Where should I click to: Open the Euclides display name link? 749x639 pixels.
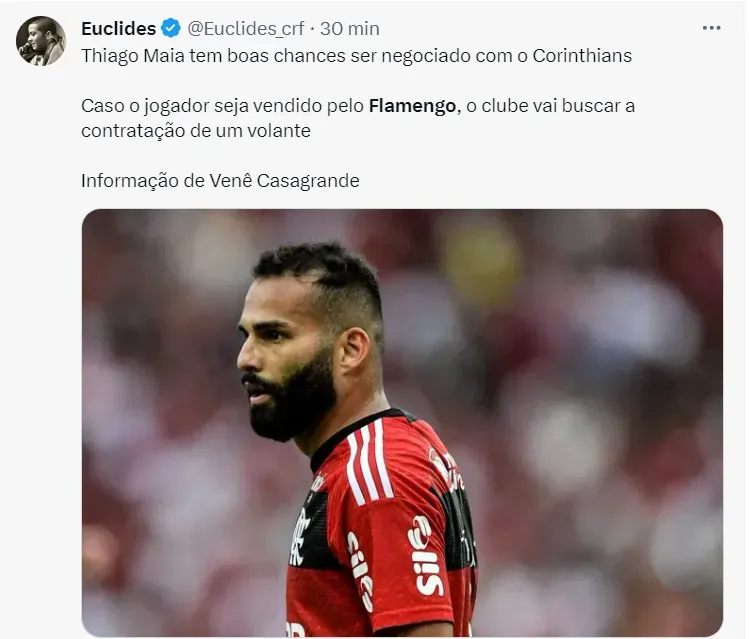pyautogui.click(x=118, y=28)
